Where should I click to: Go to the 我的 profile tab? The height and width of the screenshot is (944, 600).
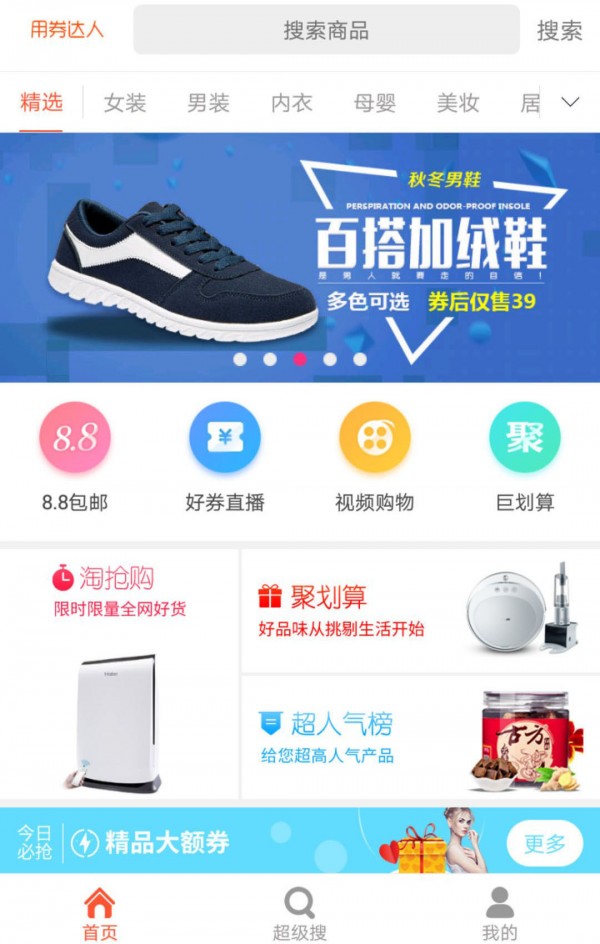(x=499, y=913)
